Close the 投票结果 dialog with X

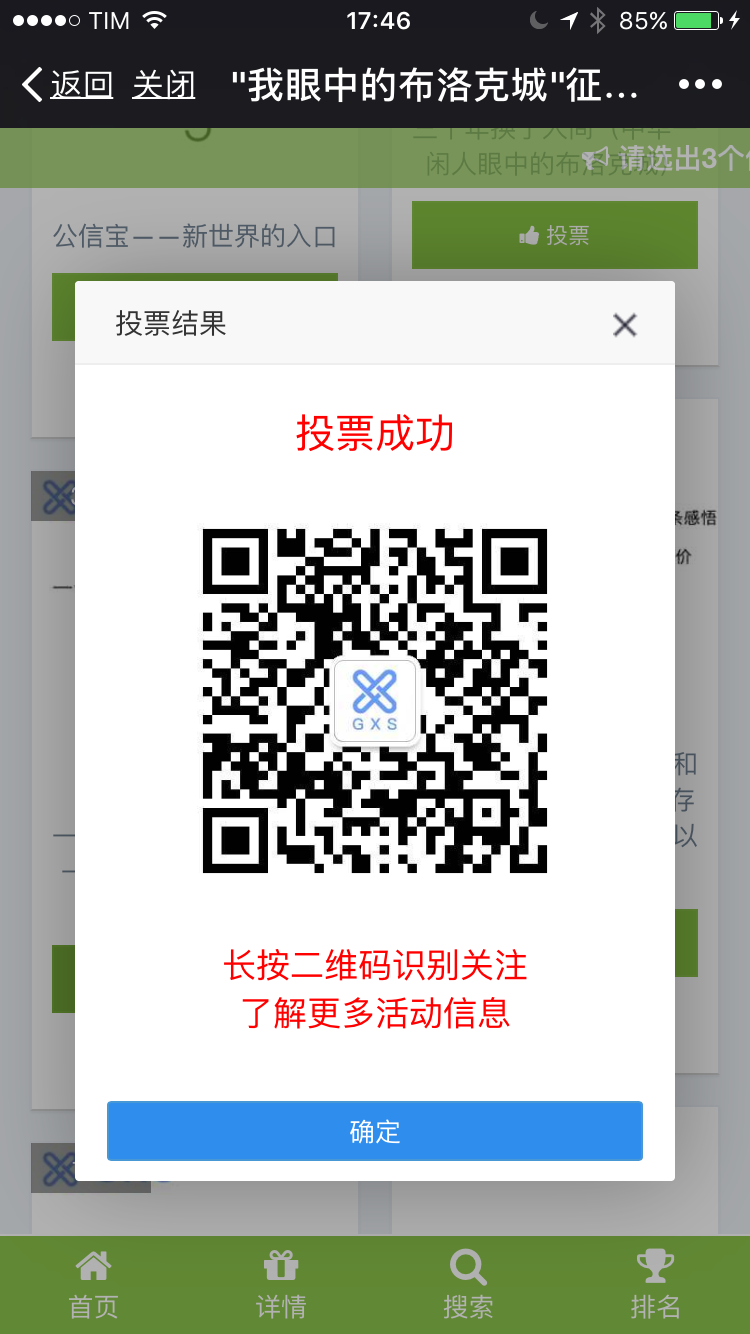pyautogui.click(x=625, y=324)
